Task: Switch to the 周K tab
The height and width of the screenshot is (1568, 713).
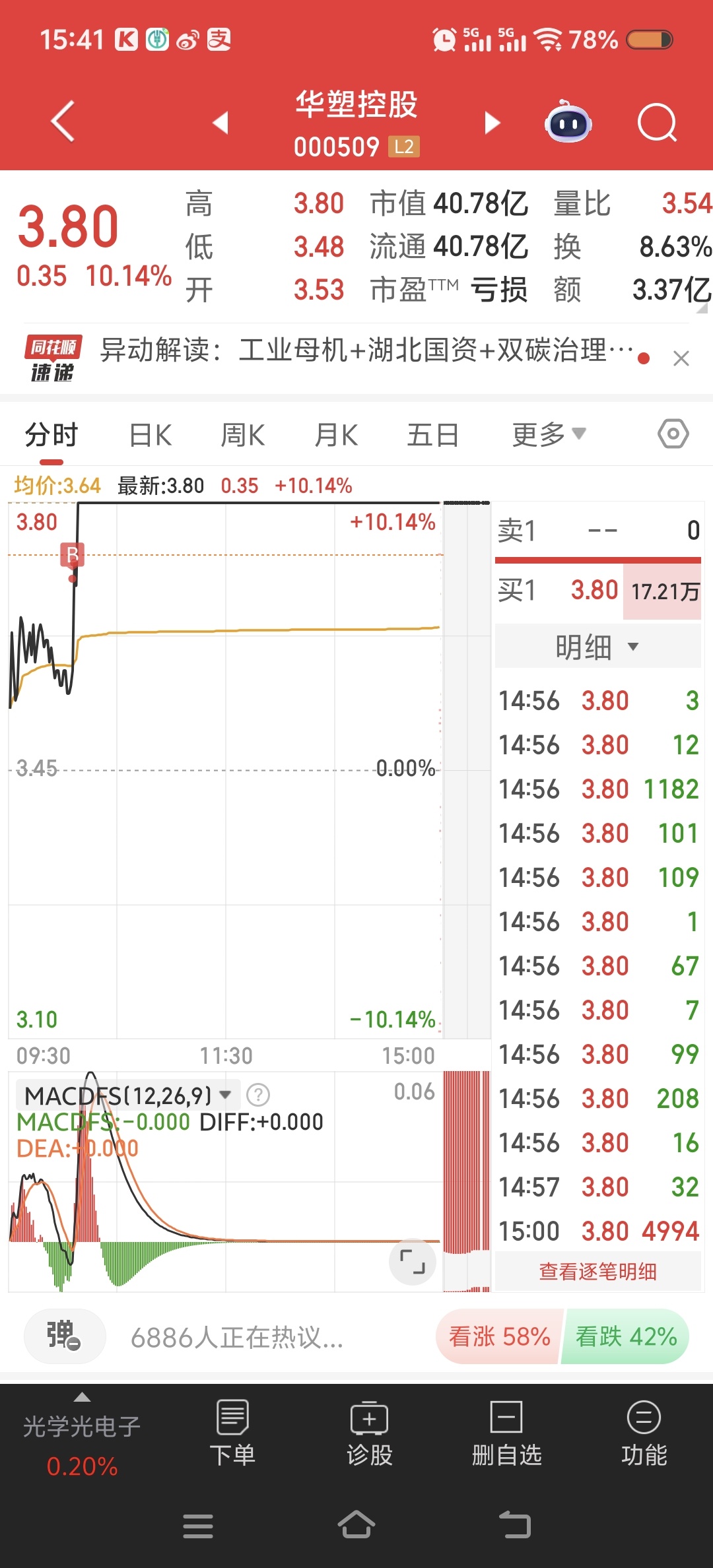Action: point(242,436)
